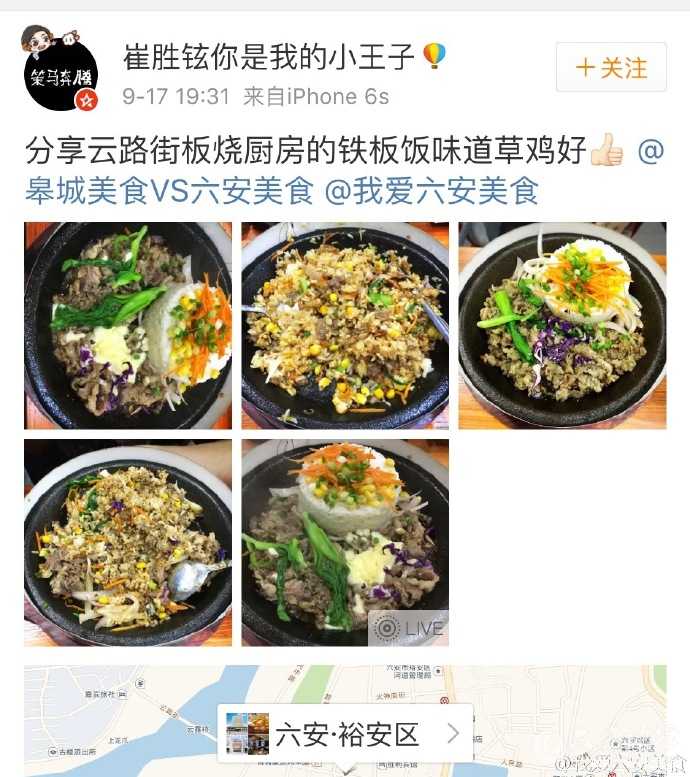Open the 六安·裕安区 location card

345,735
